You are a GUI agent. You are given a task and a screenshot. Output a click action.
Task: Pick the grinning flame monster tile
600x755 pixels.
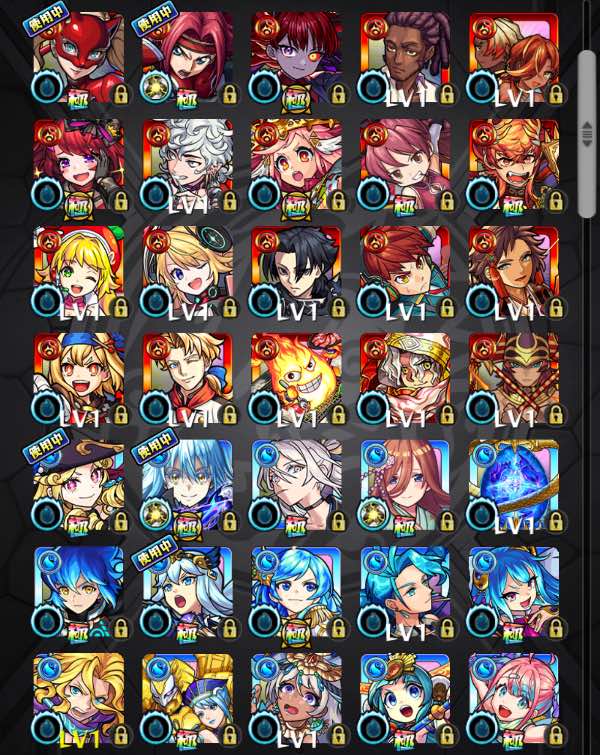pyautogui.click(x=295, y=379)
